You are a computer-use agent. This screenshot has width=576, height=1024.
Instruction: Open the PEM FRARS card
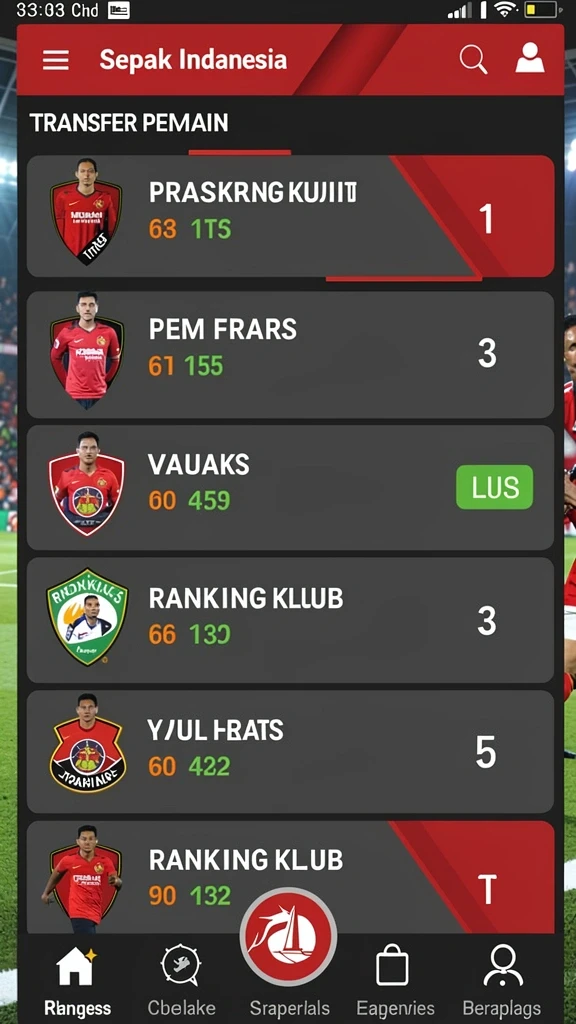[x=290, y=355]
